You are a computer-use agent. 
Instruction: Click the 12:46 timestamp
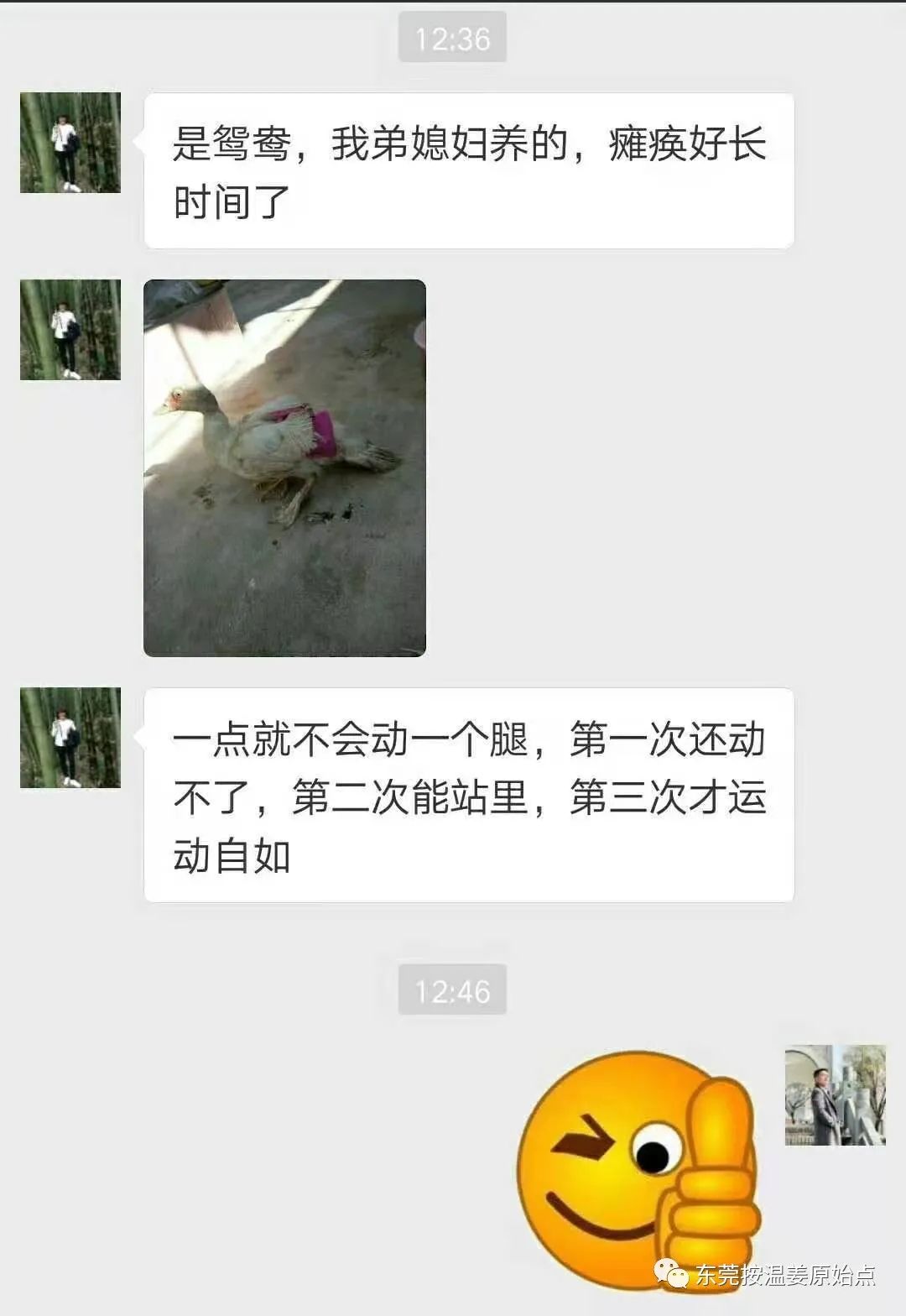coord(454,990)
